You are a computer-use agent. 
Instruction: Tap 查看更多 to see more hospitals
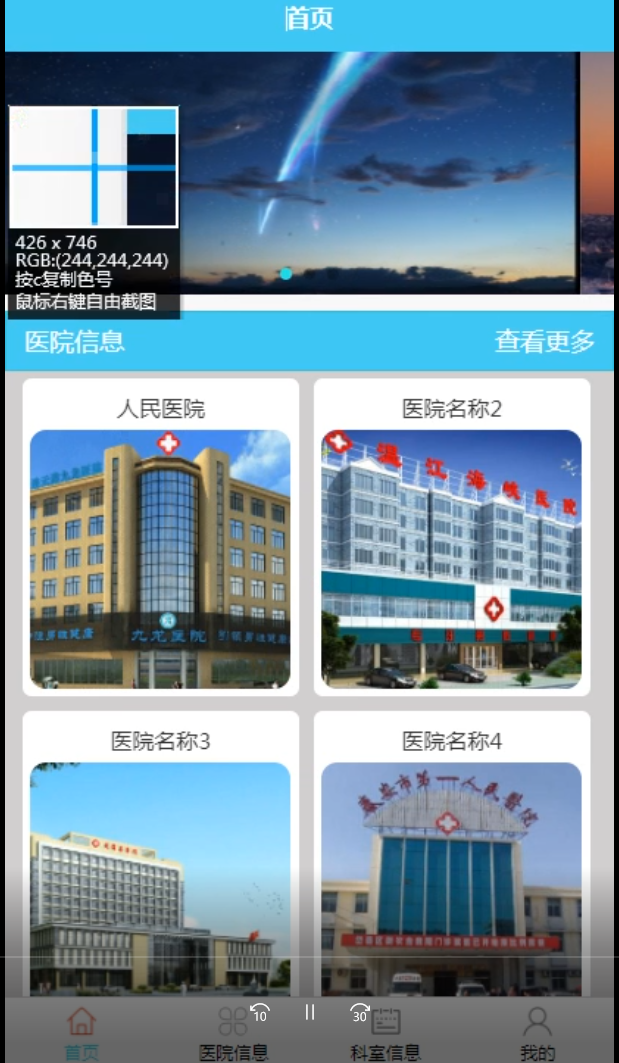(545, 342)
